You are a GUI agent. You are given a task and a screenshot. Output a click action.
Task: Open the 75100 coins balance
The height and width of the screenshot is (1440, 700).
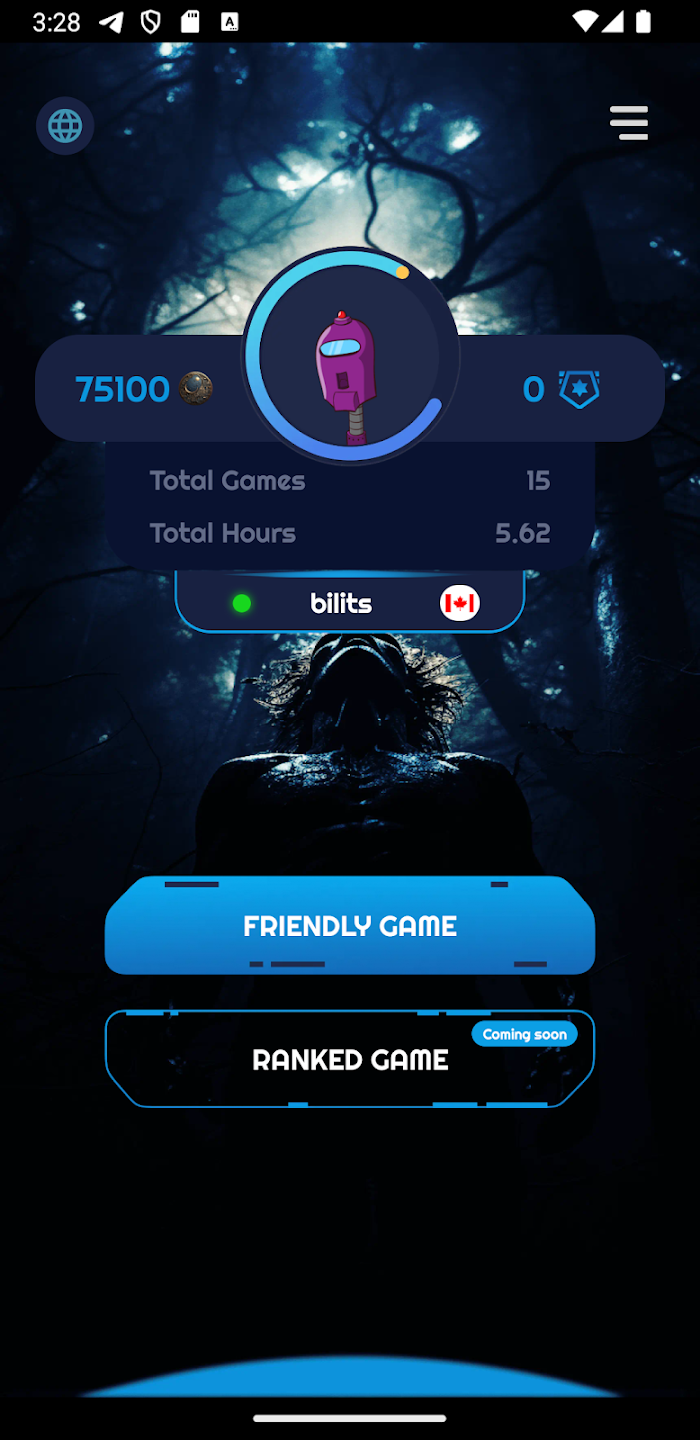point(143,388)
